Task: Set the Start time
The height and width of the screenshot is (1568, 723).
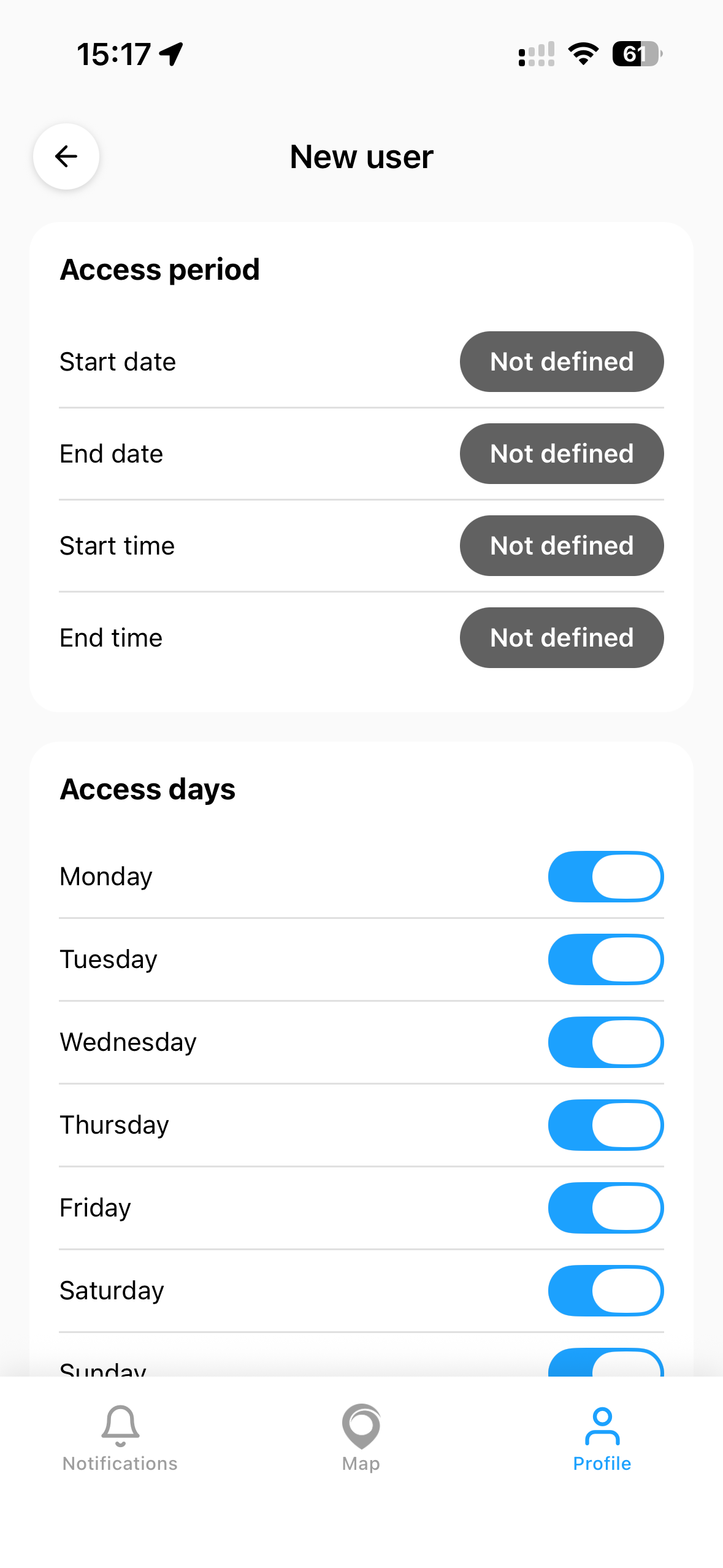Action: tap(561, 545)
